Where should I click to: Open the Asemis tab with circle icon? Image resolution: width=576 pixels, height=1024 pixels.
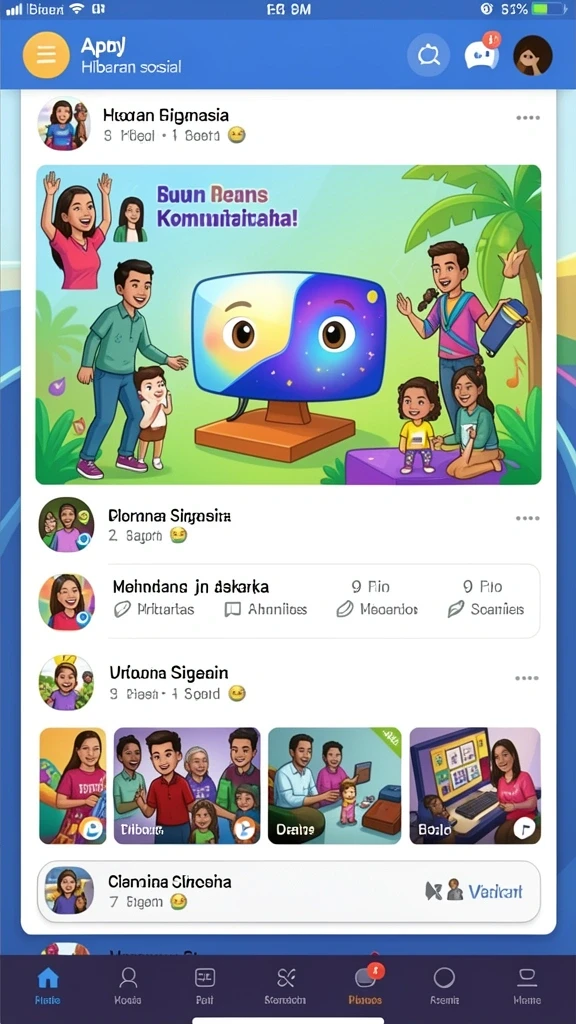[x=444, y=985]
